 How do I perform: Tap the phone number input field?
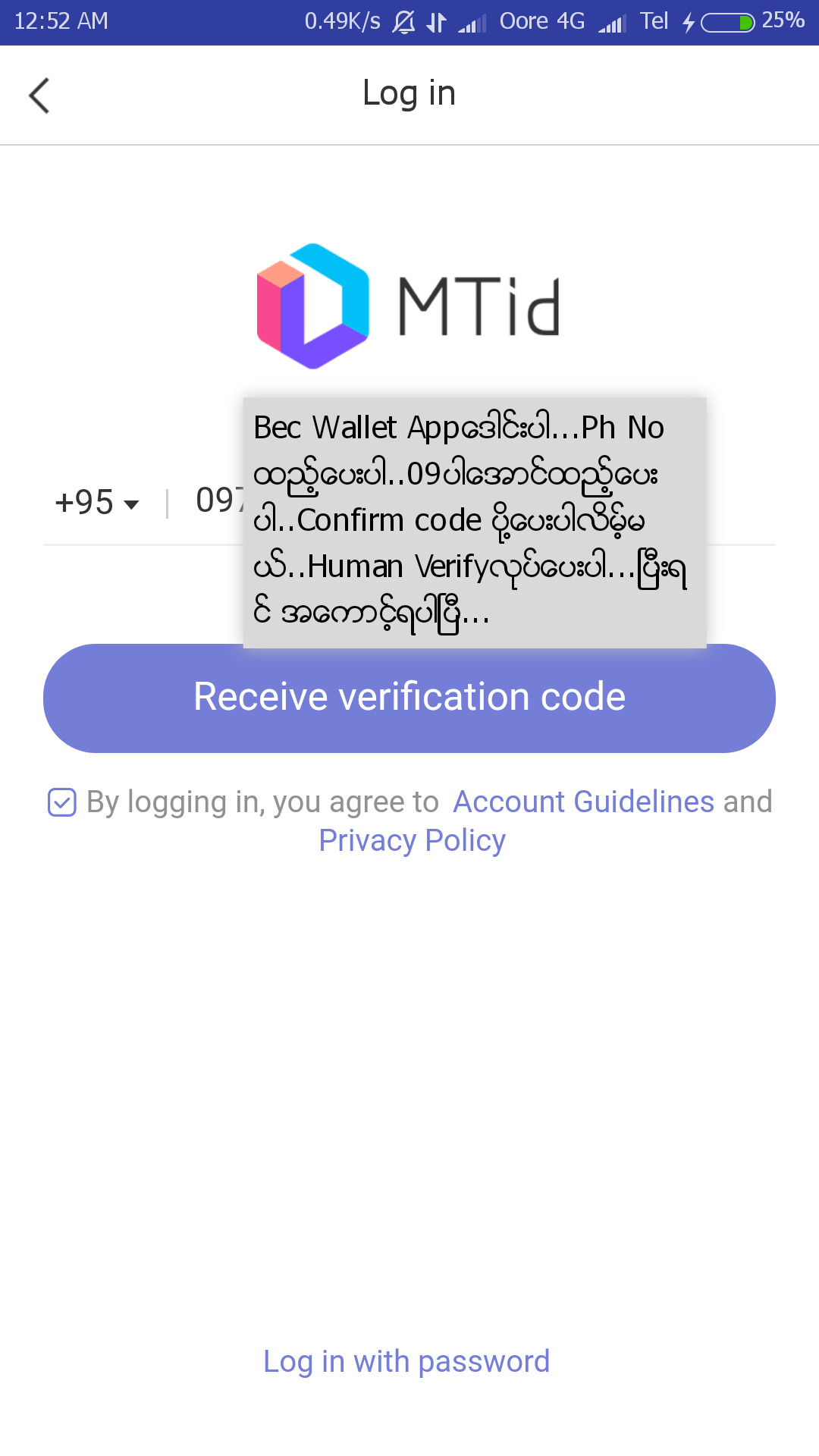coord(216,500)
